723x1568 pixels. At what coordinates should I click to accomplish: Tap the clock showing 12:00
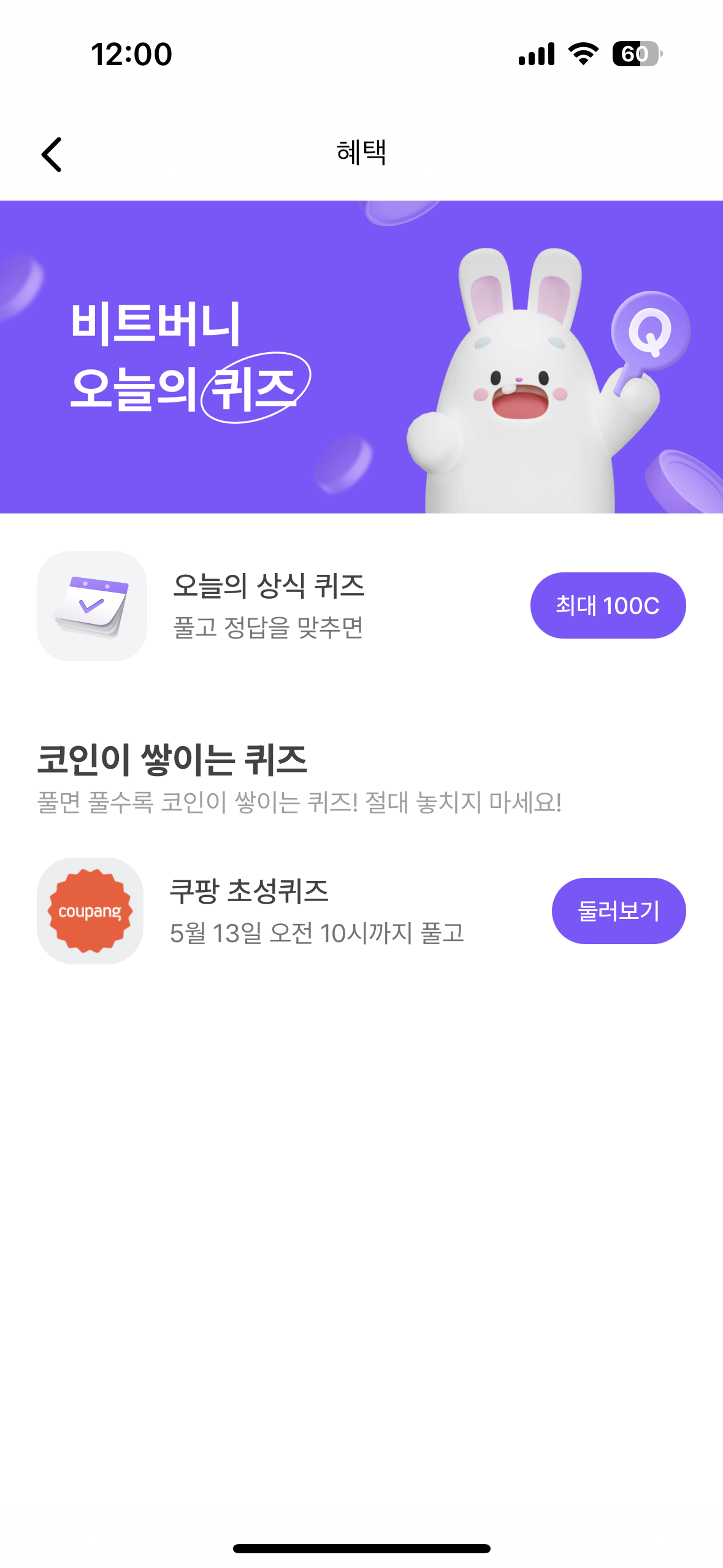point(131,55)
